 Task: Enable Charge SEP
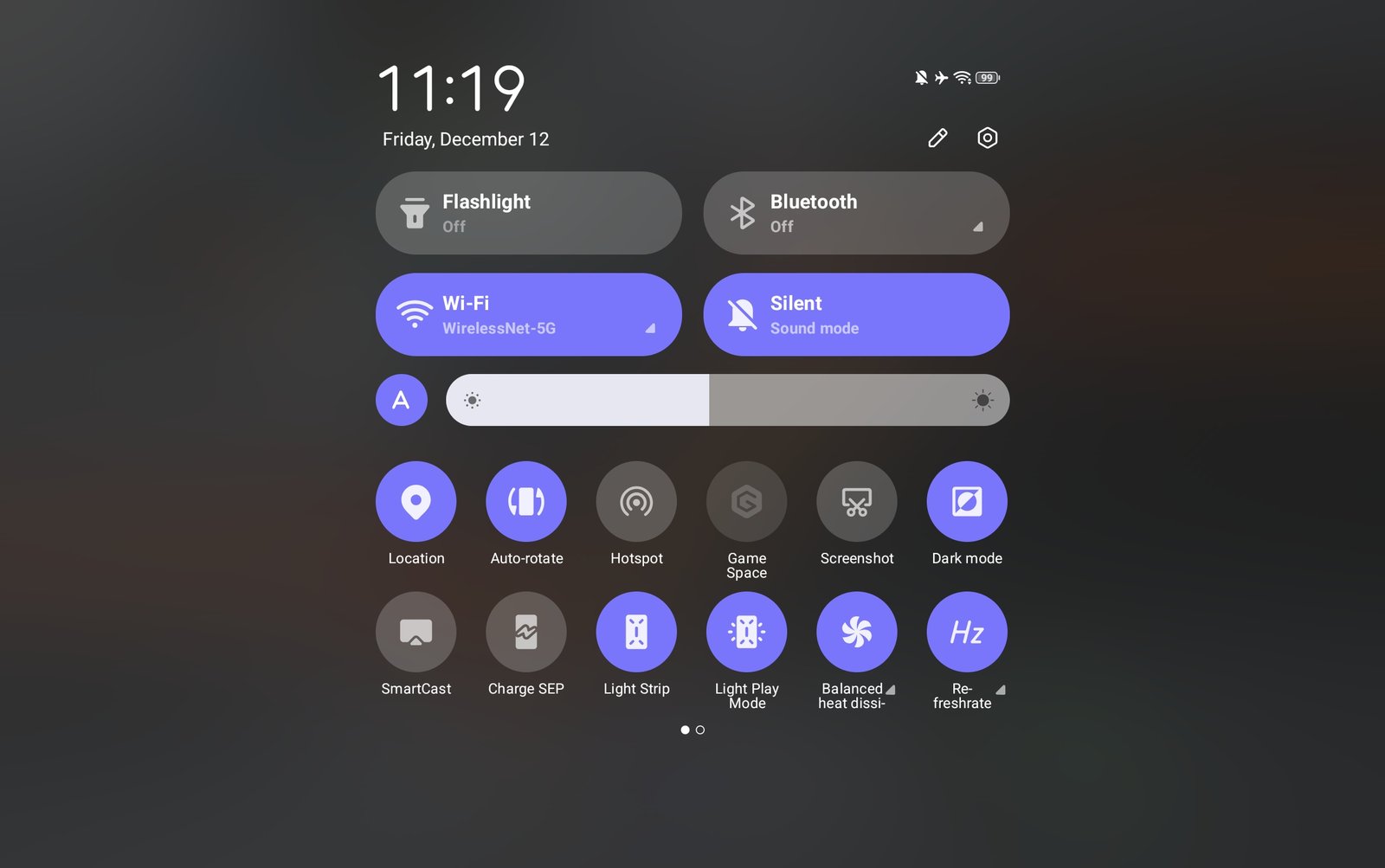pyautogui.click(x=526, y=632)
